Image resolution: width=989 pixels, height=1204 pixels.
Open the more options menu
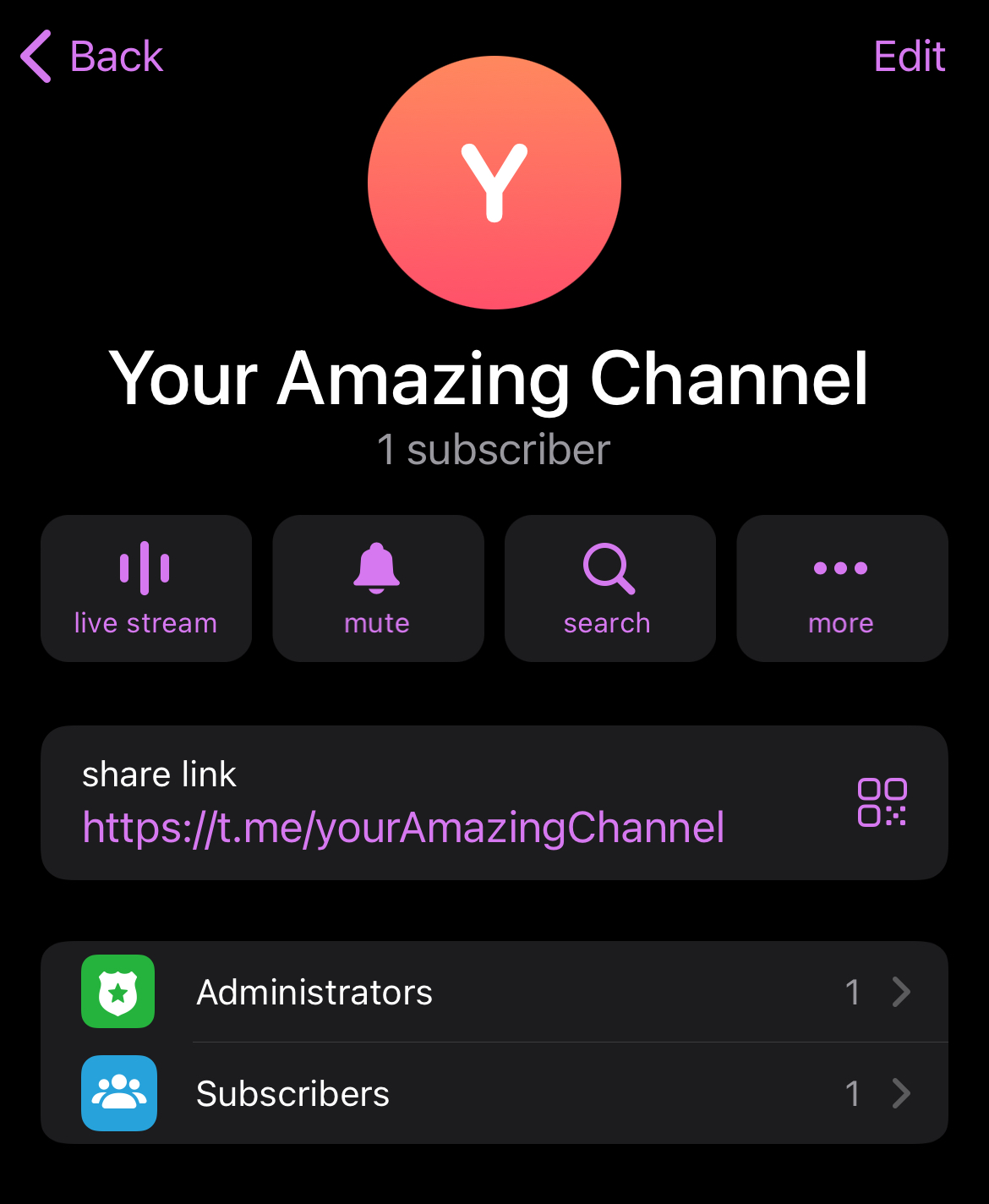tap(842, 588)
